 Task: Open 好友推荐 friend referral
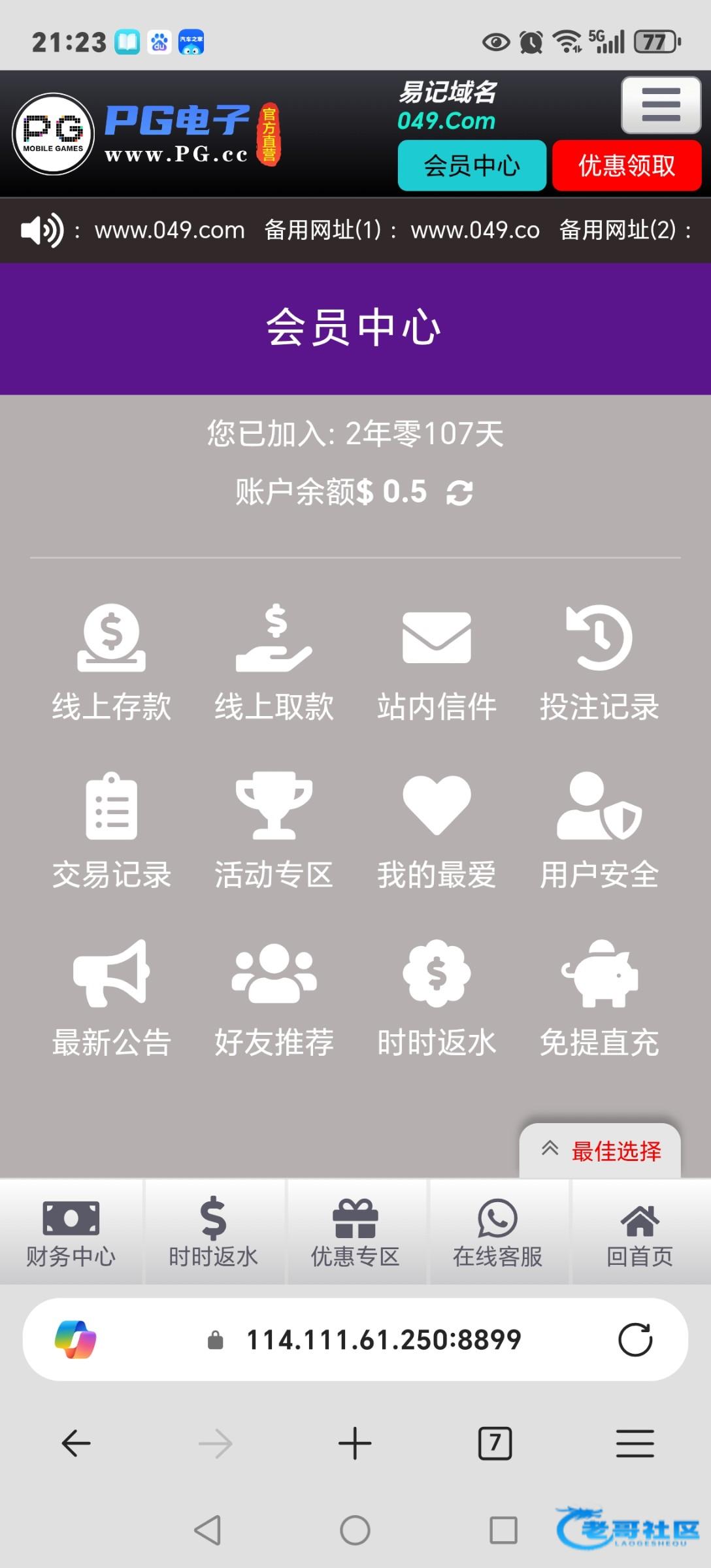tap(274, 998)
